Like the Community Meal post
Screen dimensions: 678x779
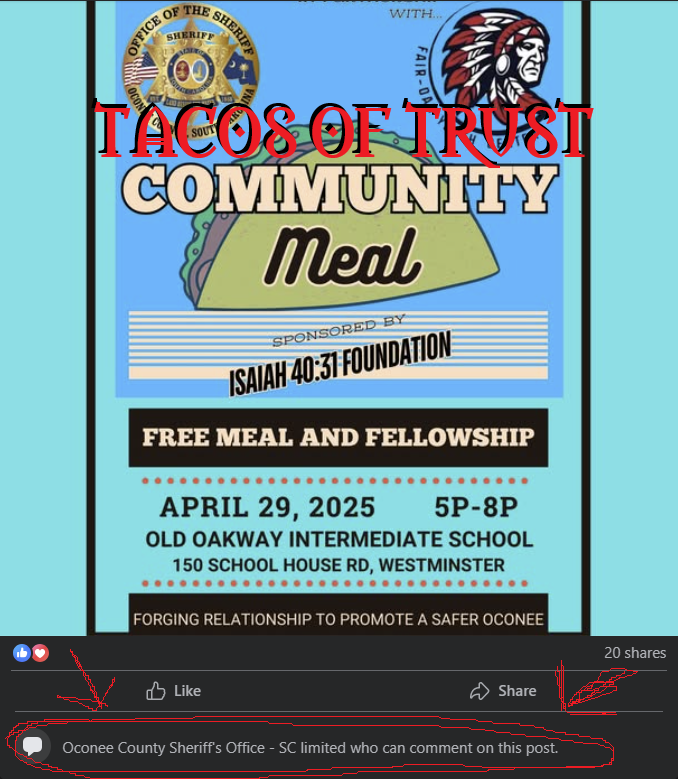[174, 691]
